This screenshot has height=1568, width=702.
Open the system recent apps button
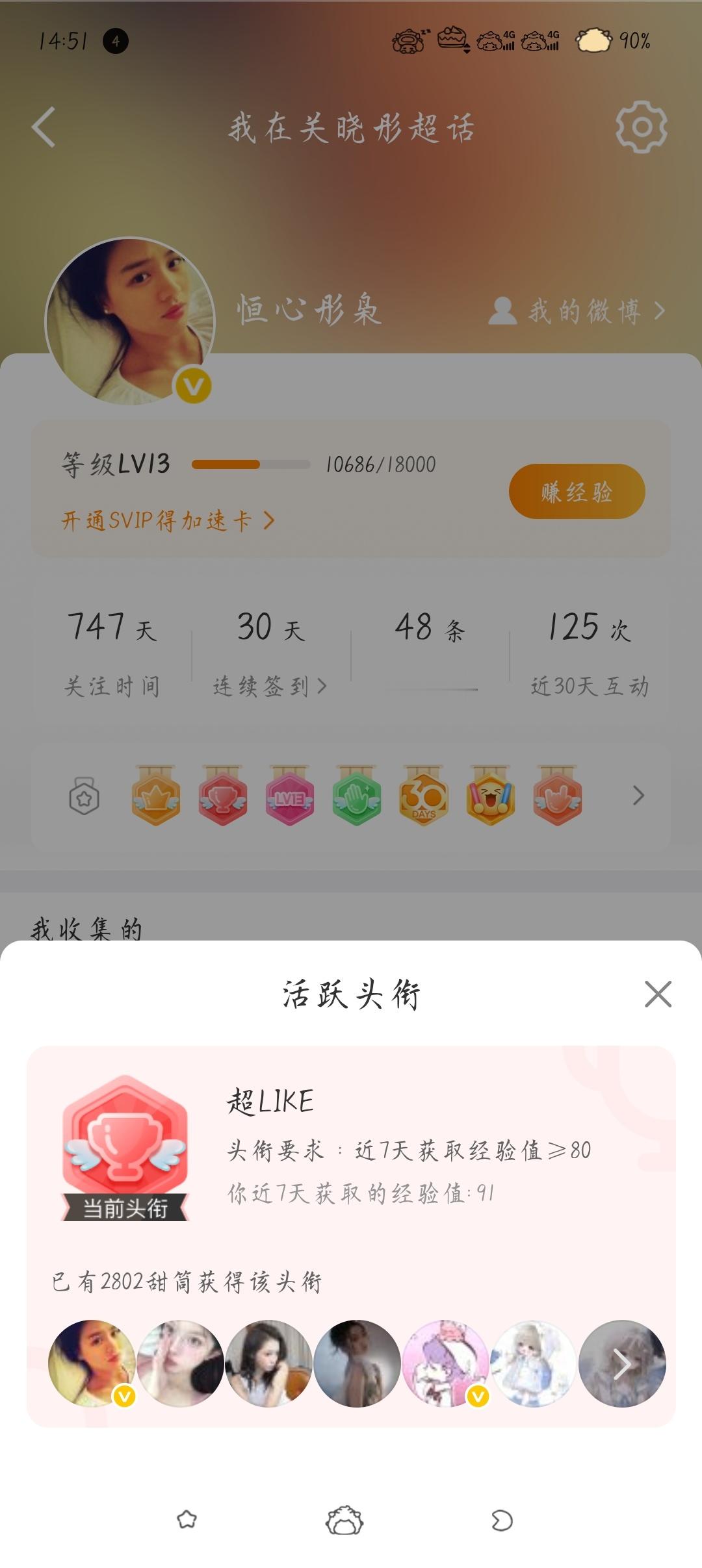(x=187, y=1519)
